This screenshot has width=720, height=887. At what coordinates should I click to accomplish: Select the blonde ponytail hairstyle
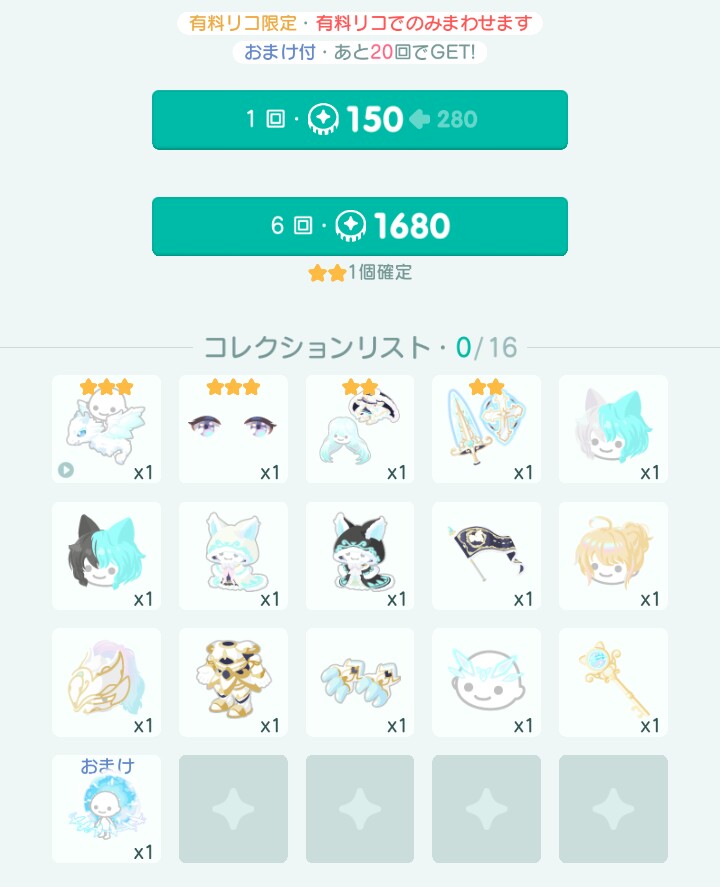[613, 556]
